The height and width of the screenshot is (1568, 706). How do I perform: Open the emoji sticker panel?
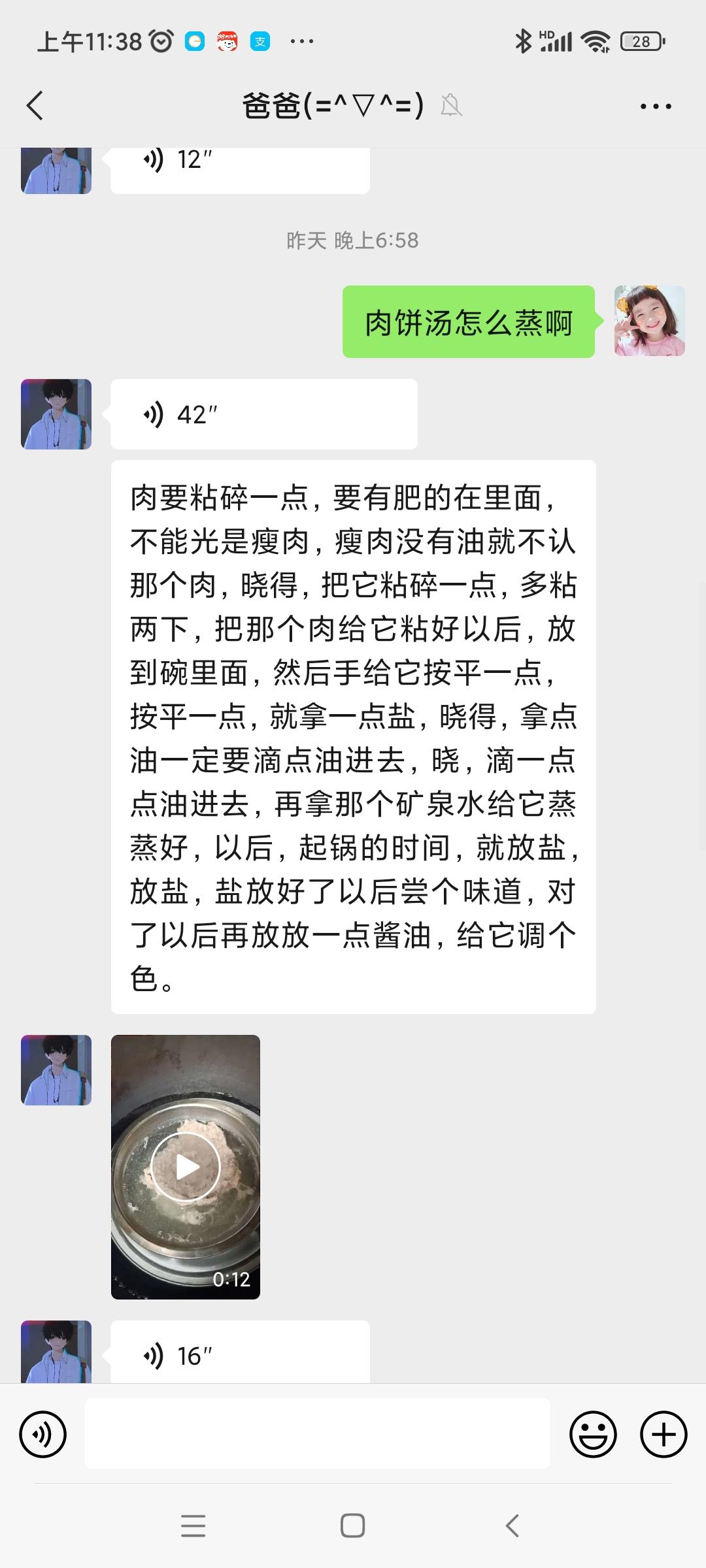point(594,1435)
